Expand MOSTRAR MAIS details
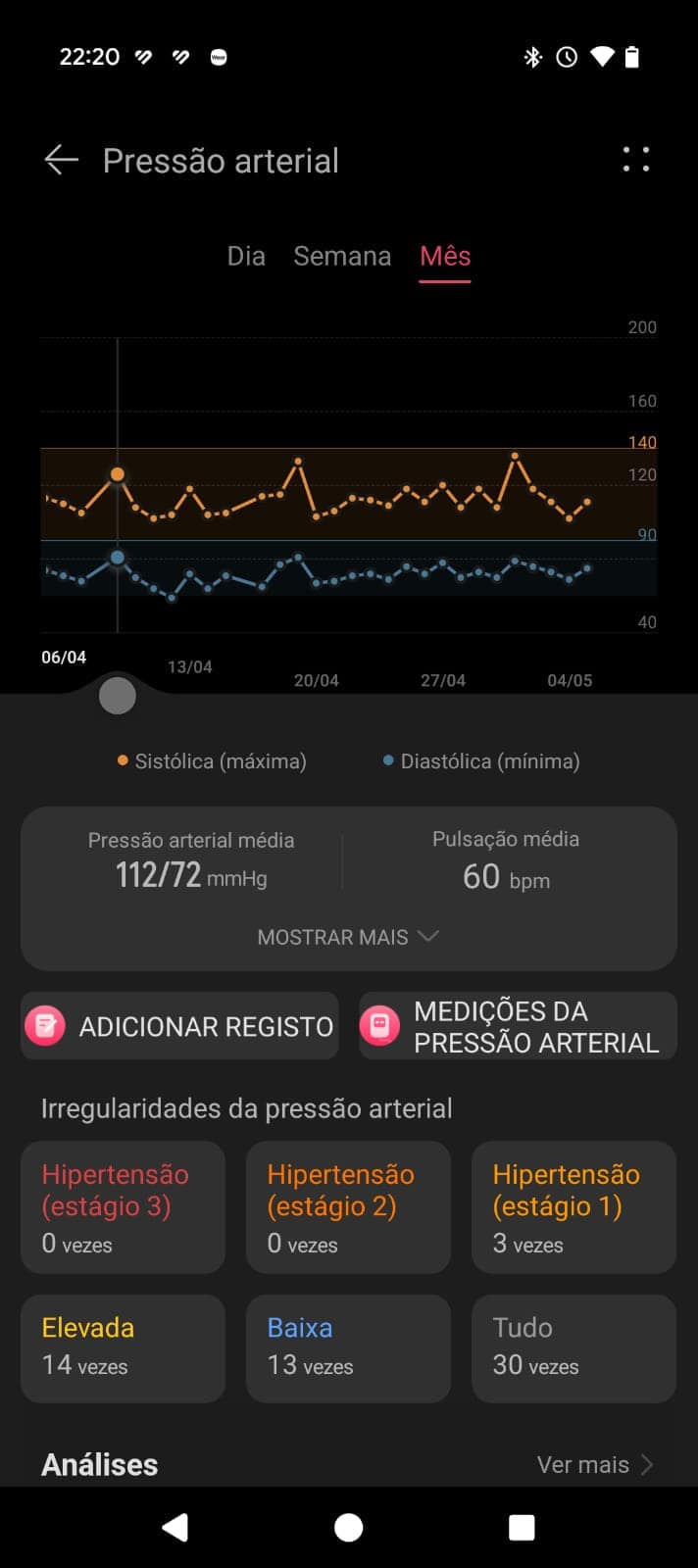The height and width of the screenshot is (1568, 698). point(347,937)
